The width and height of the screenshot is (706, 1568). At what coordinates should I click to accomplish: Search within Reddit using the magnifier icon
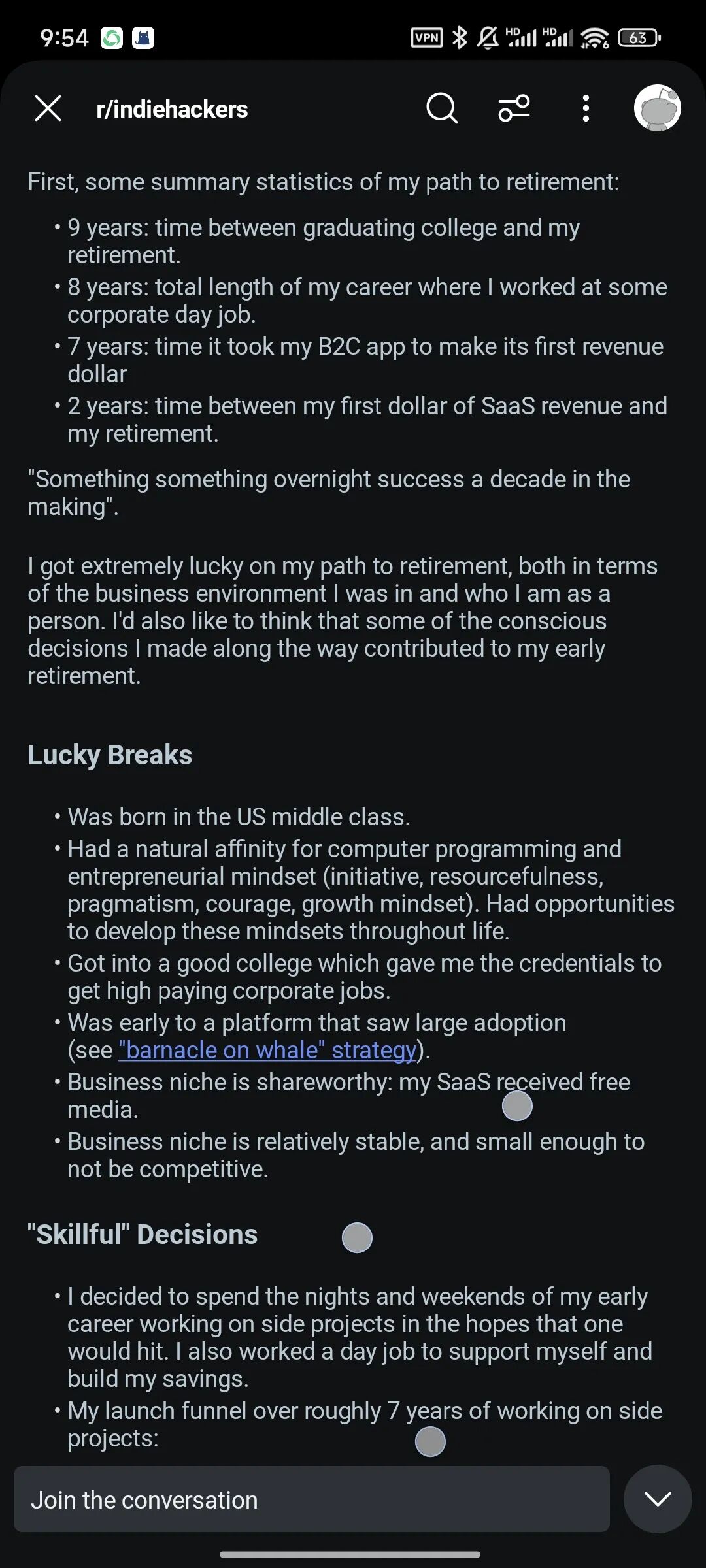[442, 108]
